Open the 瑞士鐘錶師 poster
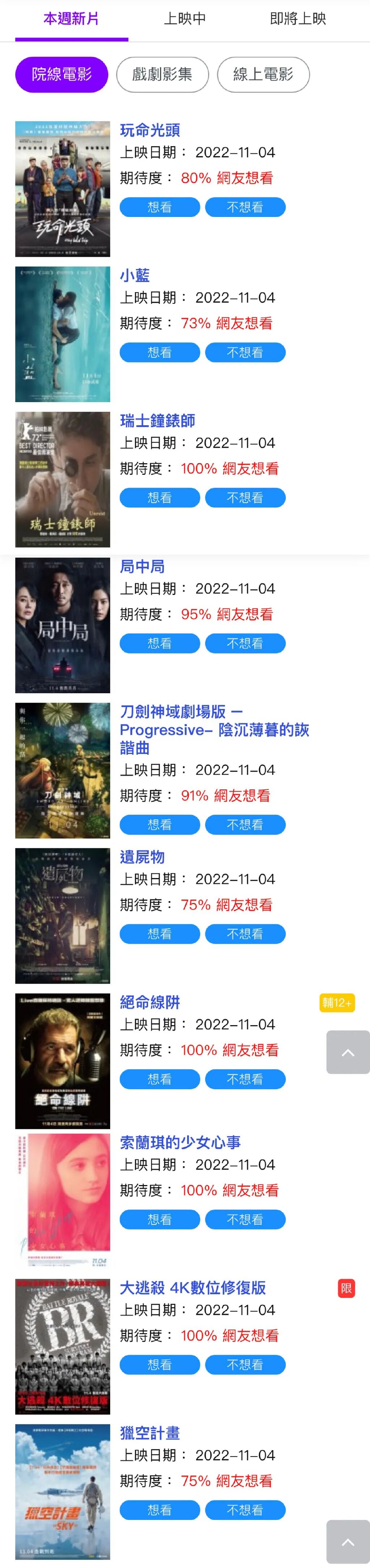Screen dimensions: 370x1568 click(63, 480)
